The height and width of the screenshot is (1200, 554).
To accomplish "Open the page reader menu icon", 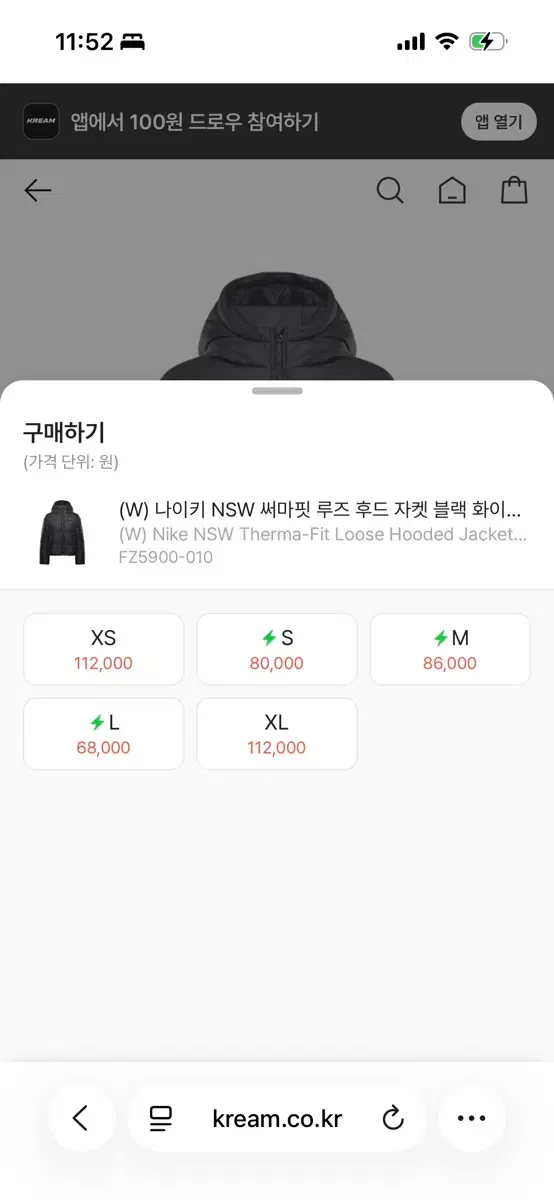I will tap(161, 1118).
